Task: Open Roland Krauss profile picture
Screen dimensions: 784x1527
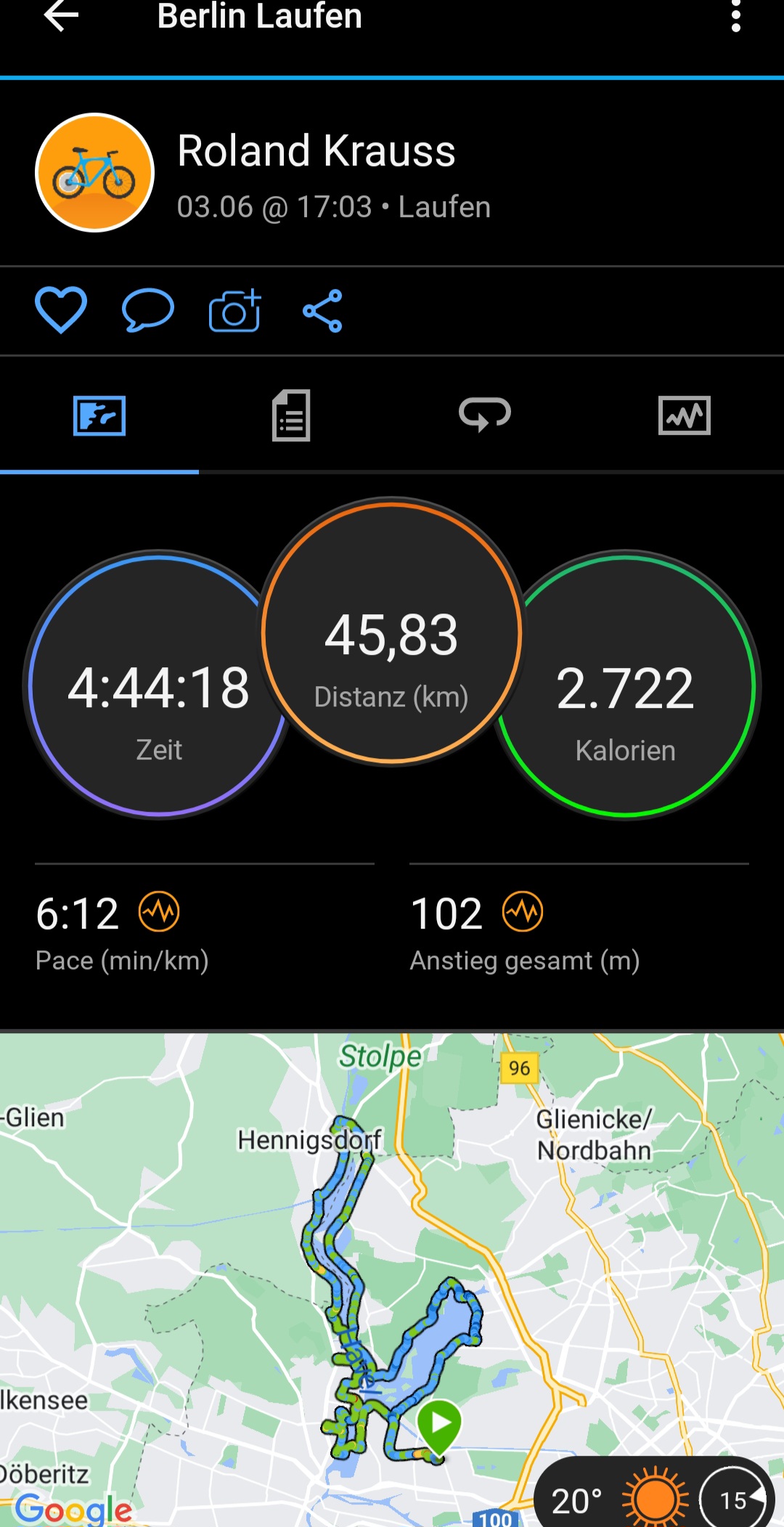Action: click(95, 173)
